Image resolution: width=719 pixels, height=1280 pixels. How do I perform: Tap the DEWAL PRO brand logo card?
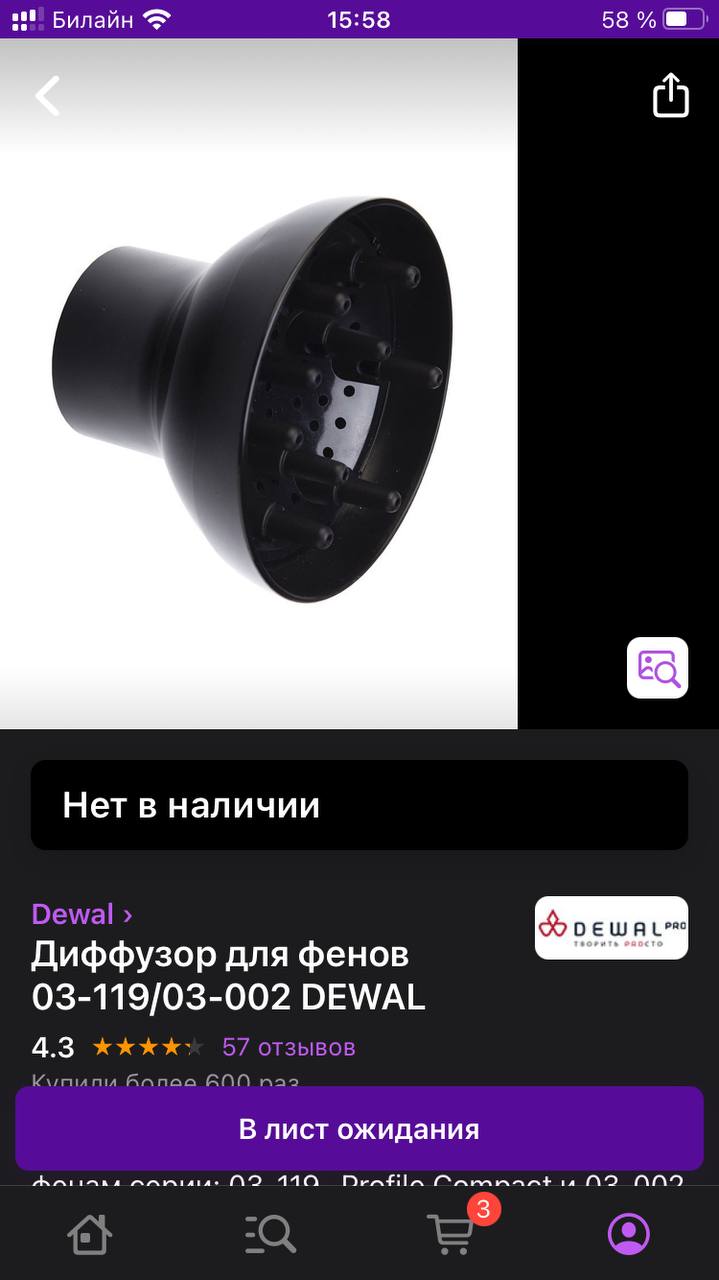(x=611, y=927)
